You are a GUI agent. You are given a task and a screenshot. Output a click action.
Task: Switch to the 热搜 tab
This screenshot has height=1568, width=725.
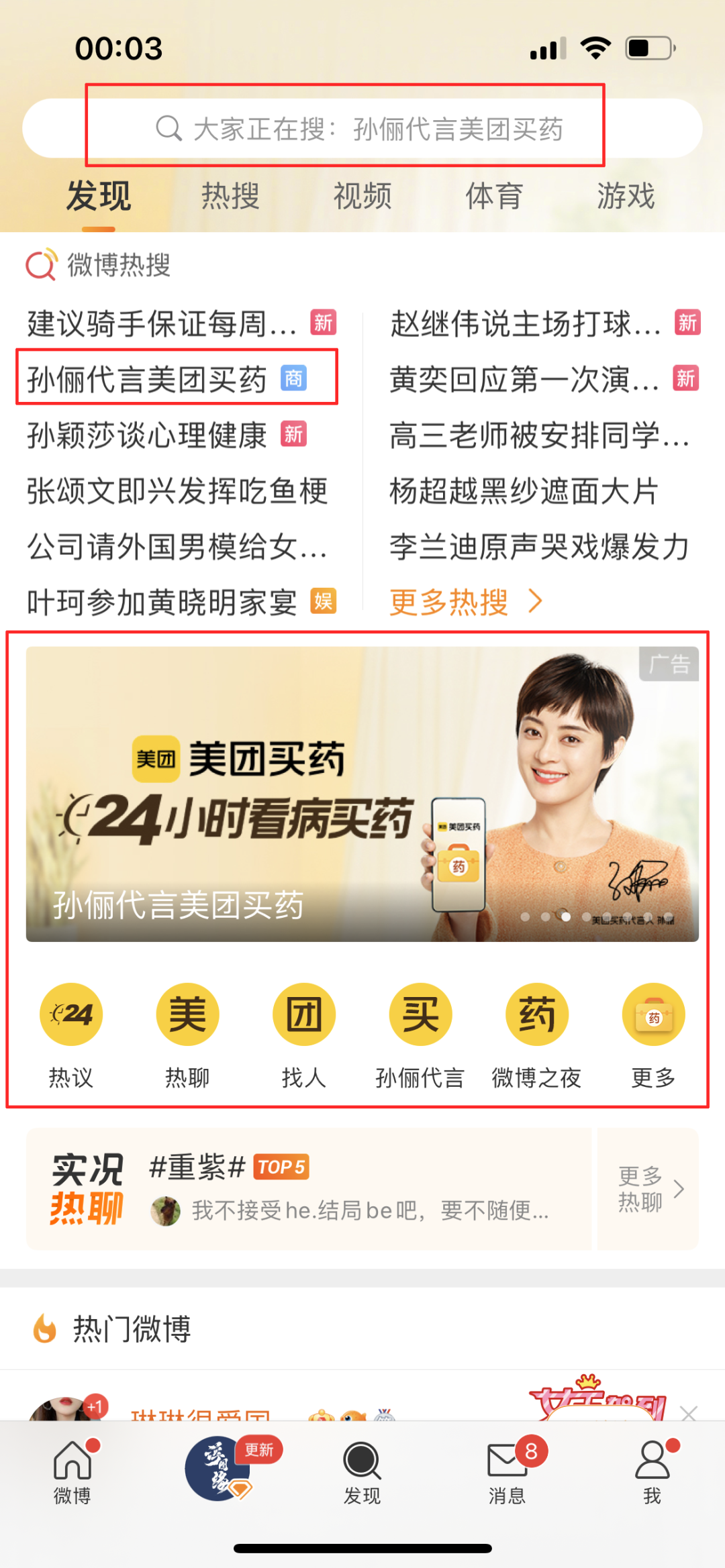pyautogui.click(x=230, y=196)
